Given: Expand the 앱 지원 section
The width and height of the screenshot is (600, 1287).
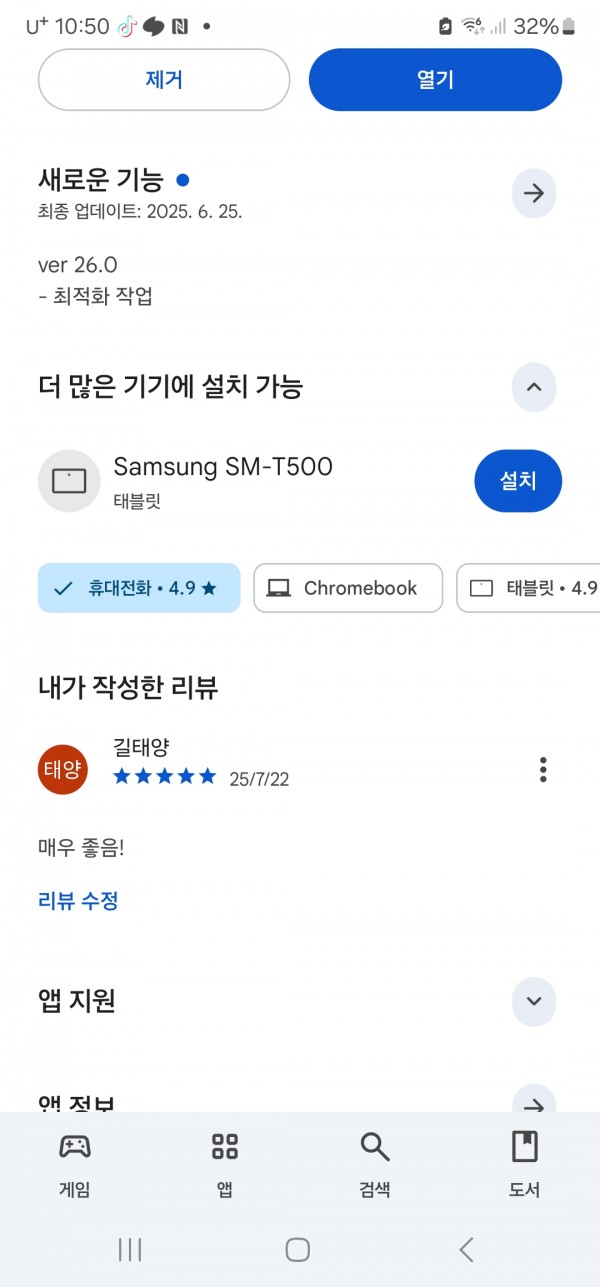Looking at the screenshot, I should (x=534, y=1001).
